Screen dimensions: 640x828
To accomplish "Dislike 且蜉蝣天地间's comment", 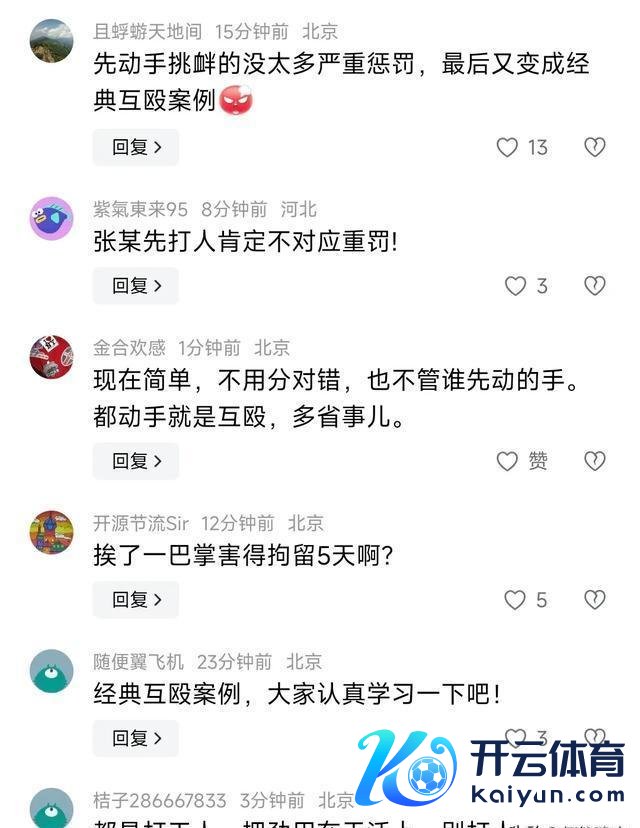I will click(594, 148).
